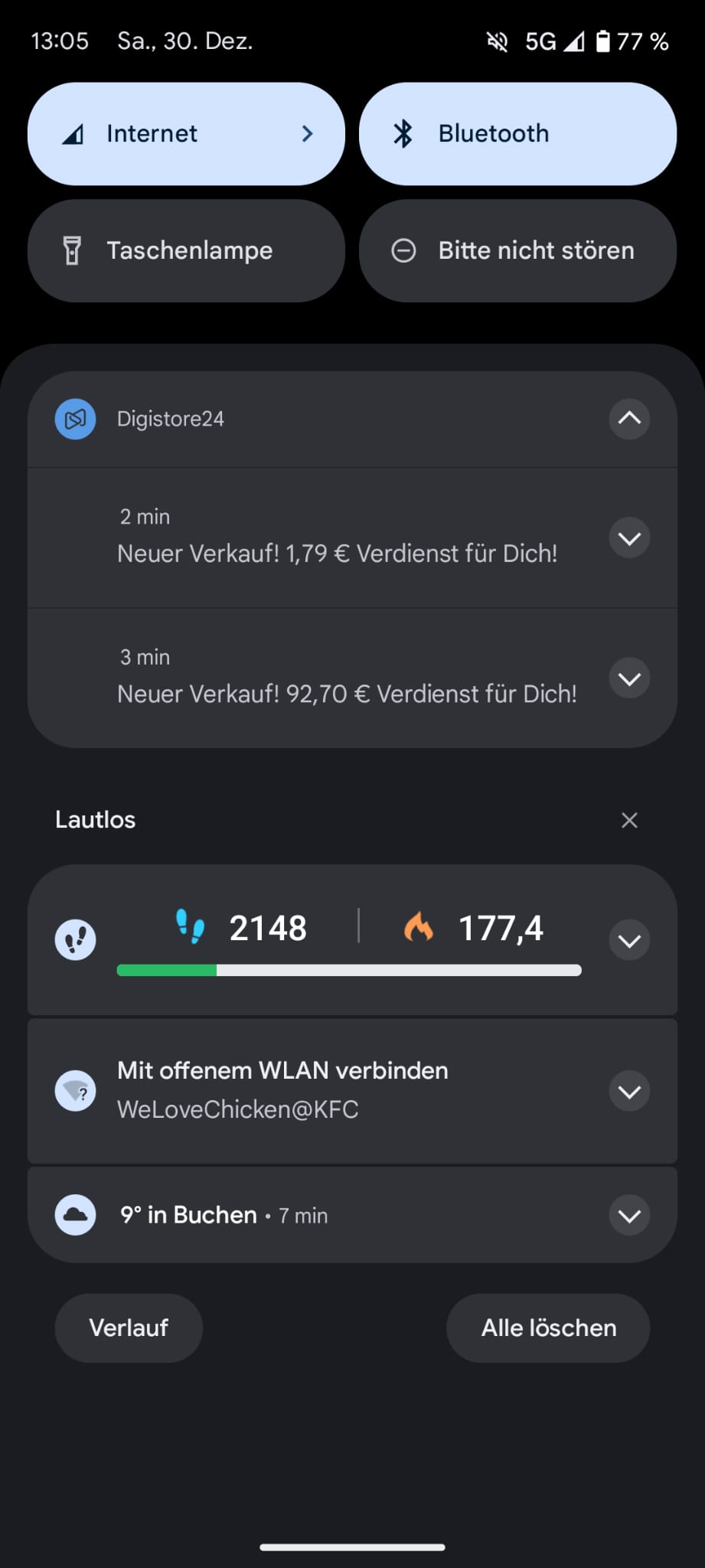Collapse the Digistore24 notification group
Screen dimensions: 705x1568
click(x=629, y=419)
